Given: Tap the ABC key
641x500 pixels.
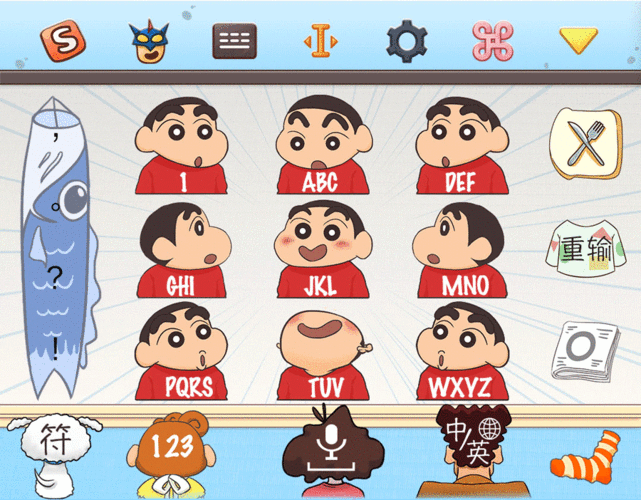Looking at the screenshot, I should (x=321, y=146).
